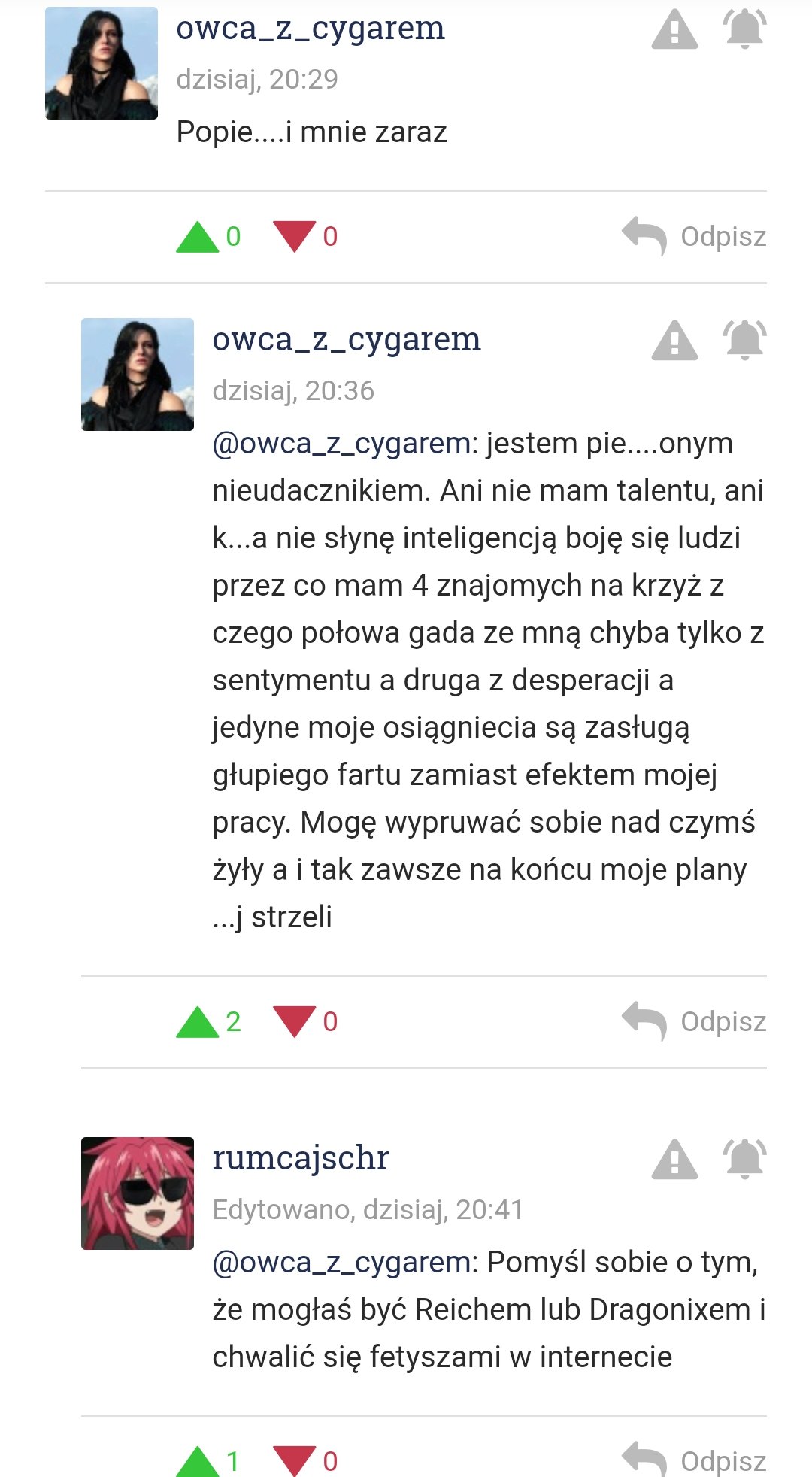
Task: Report the 20:36 comment by owca_z_cygarem
Action: (674, 341)
